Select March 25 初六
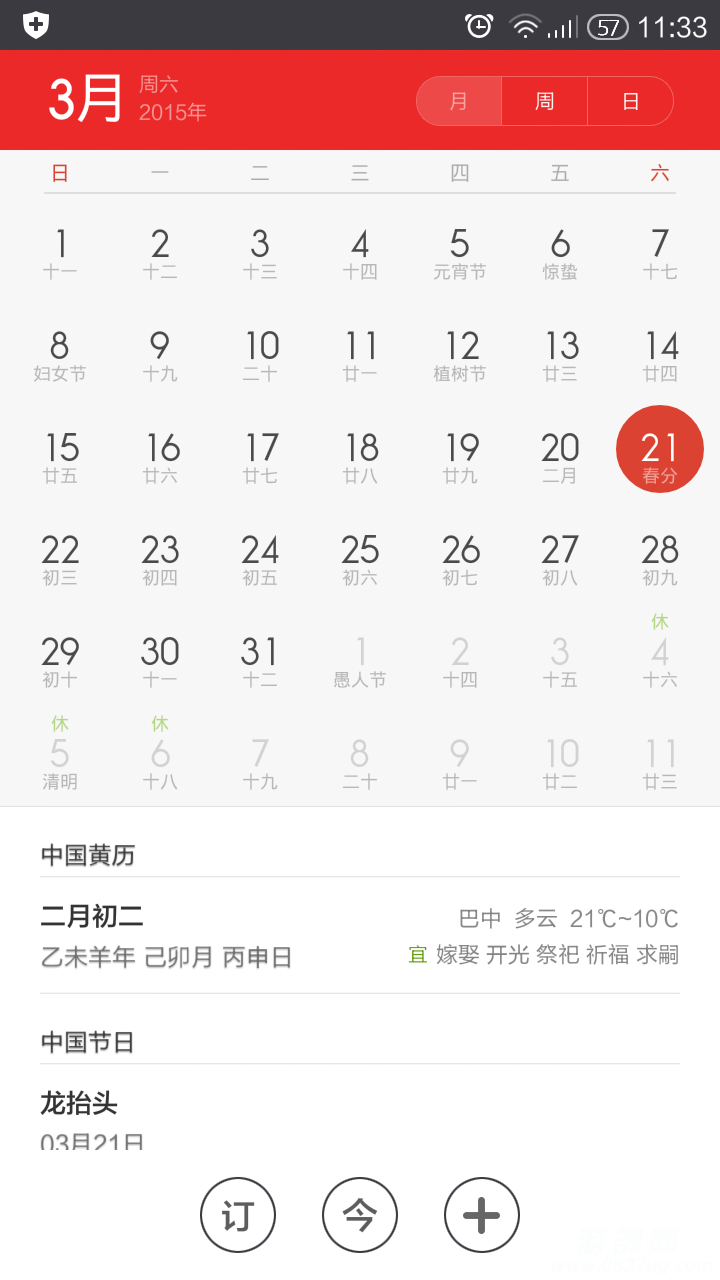Screen dimensions: 720x1280 click(x=360, y=560)
